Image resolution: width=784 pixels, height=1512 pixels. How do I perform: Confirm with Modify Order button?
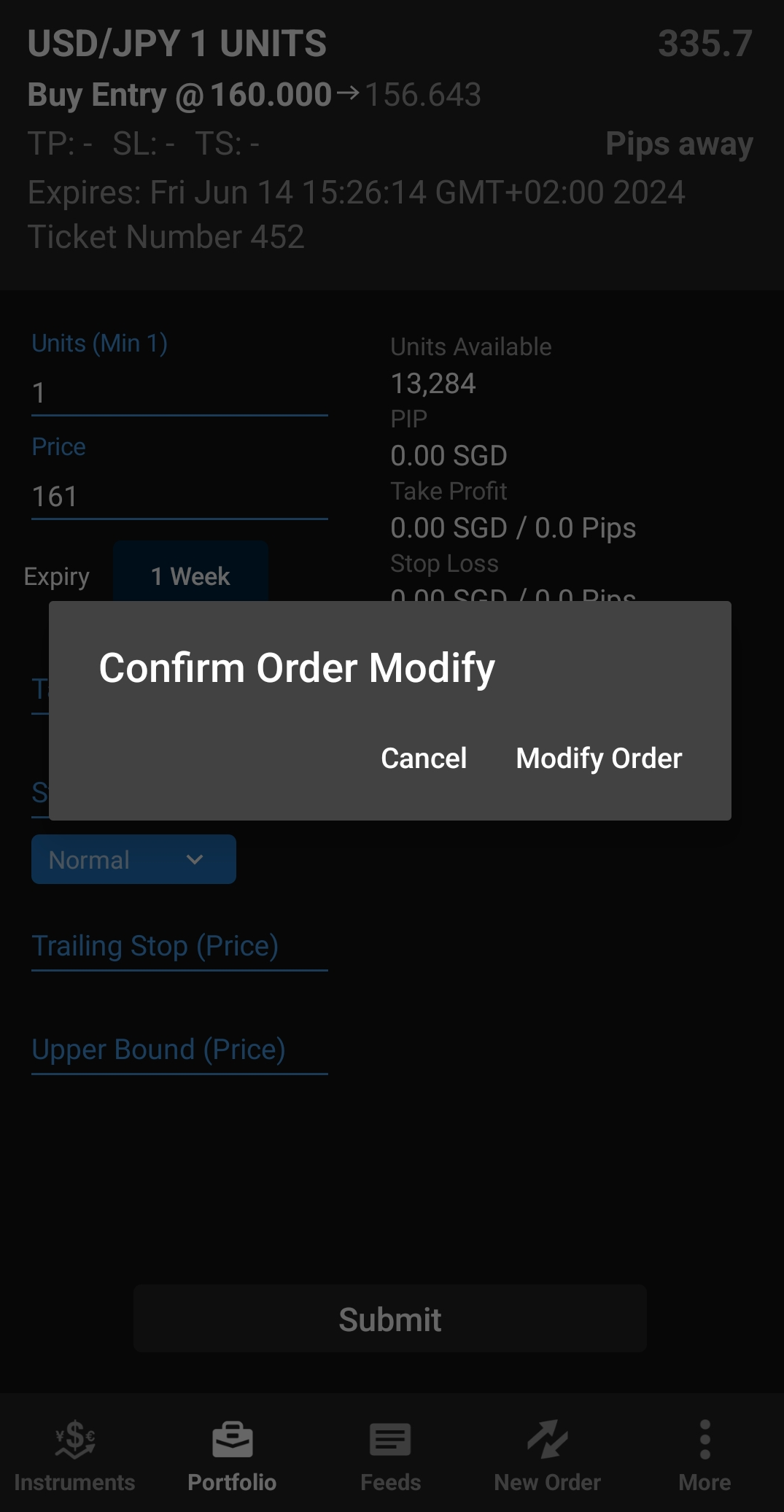[x=599, y=759]
